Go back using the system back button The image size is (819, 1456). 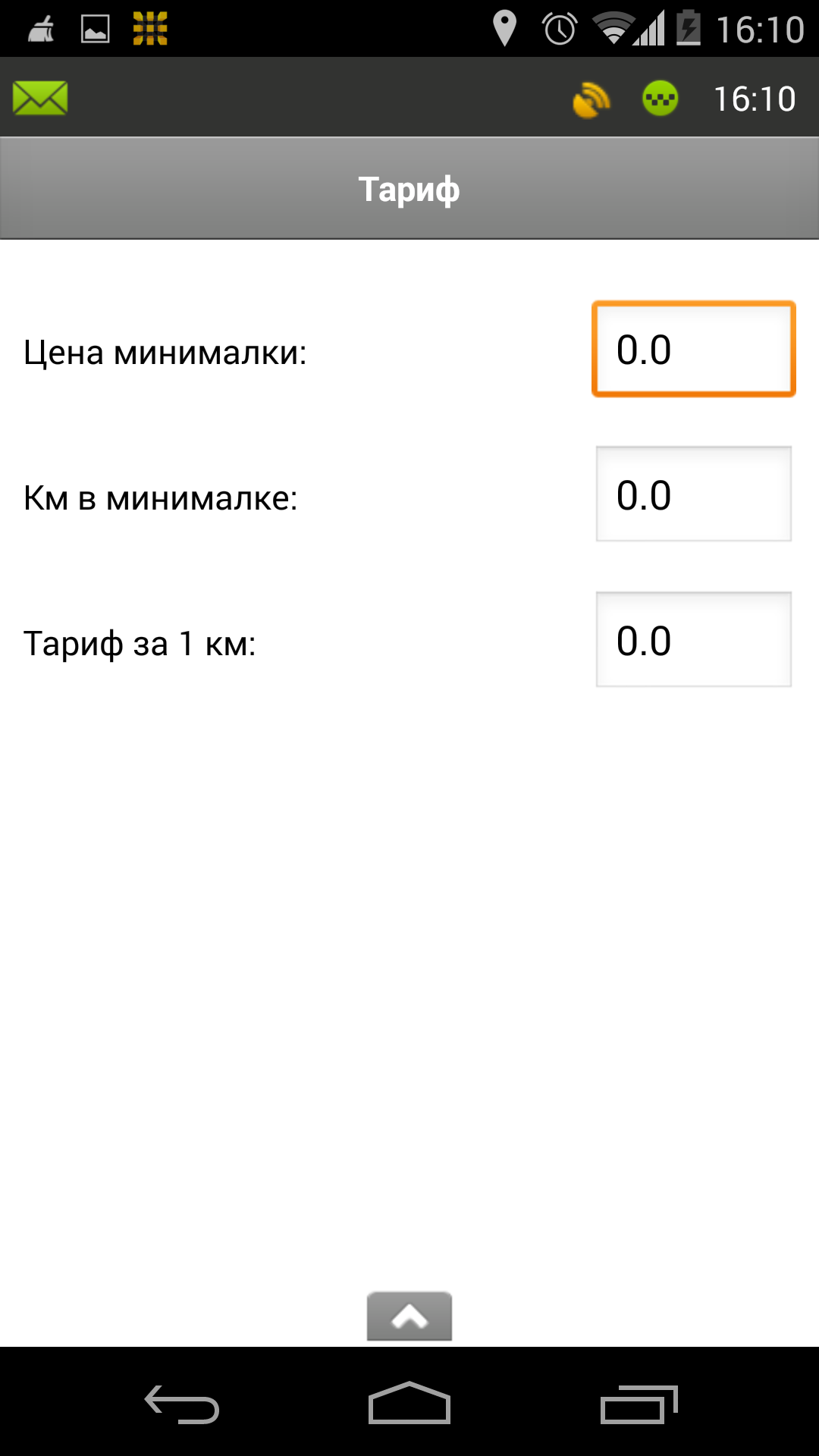[x=182, y=1404]
